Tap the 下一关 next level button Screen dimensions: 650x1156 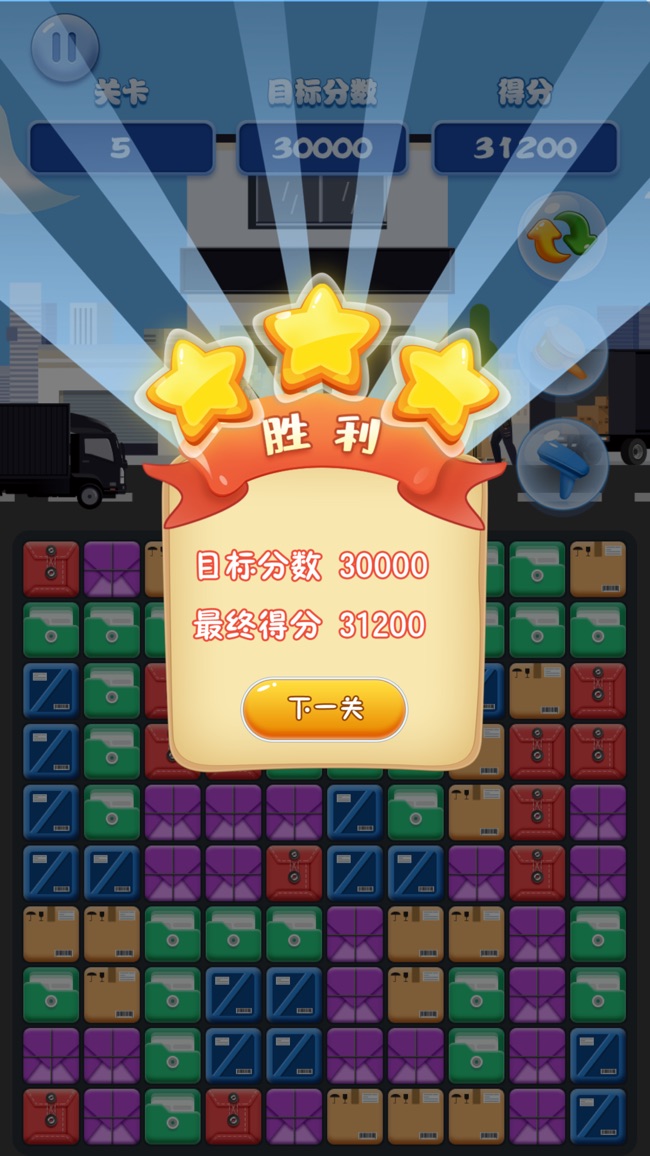click(x=324, y=709)
